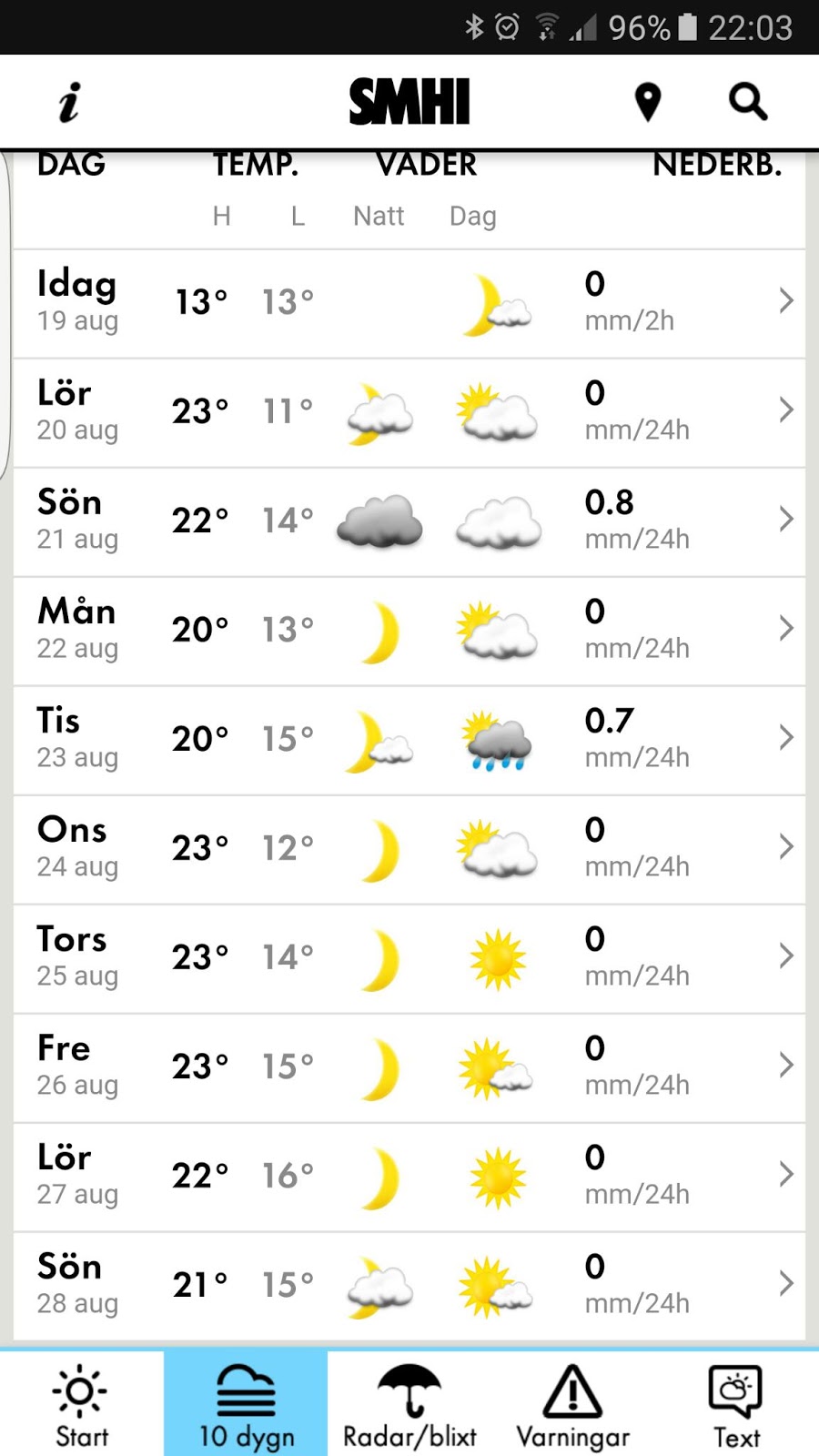Open the Tis 23 aug forecast

pyautogui.click(x=409, y=740)
